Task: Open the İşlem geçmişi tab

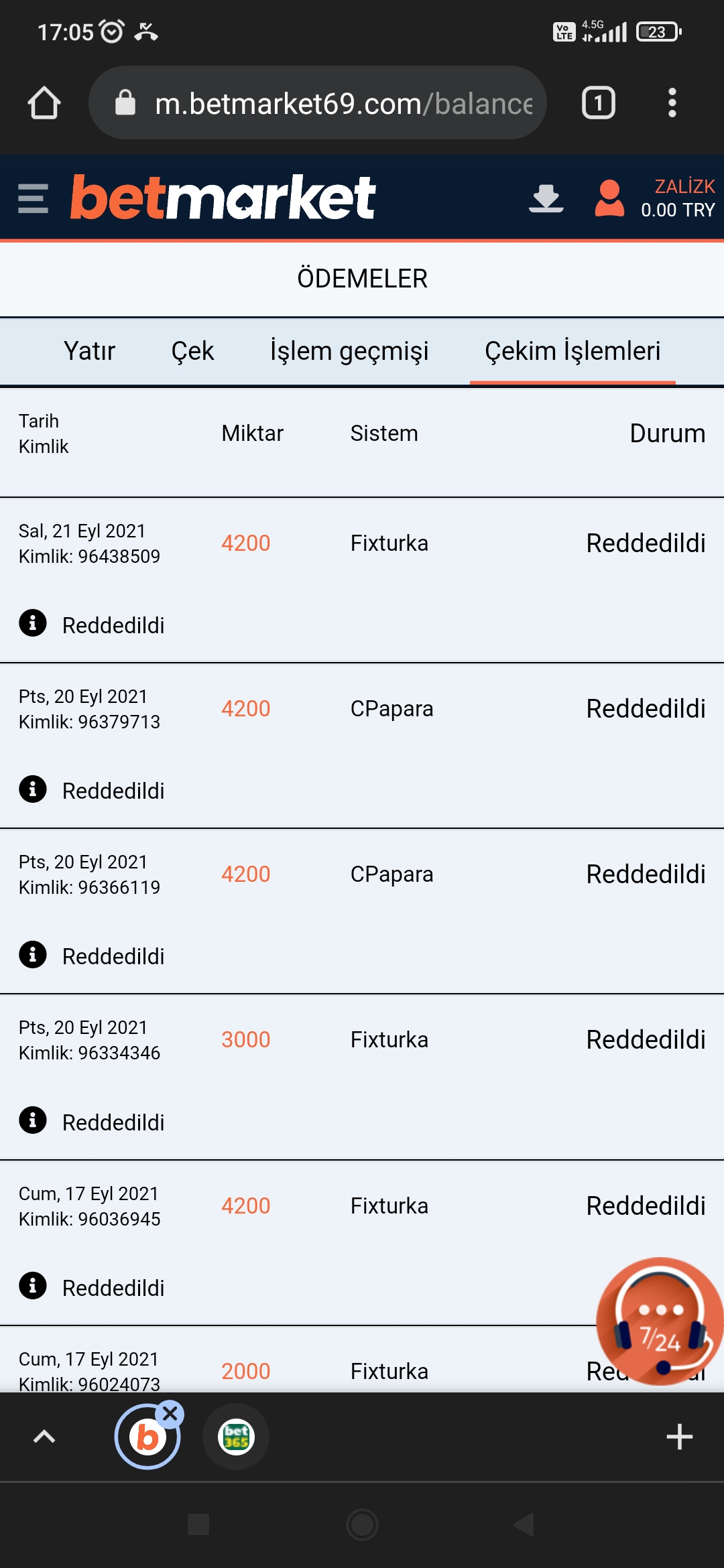Action: point(349,351)
